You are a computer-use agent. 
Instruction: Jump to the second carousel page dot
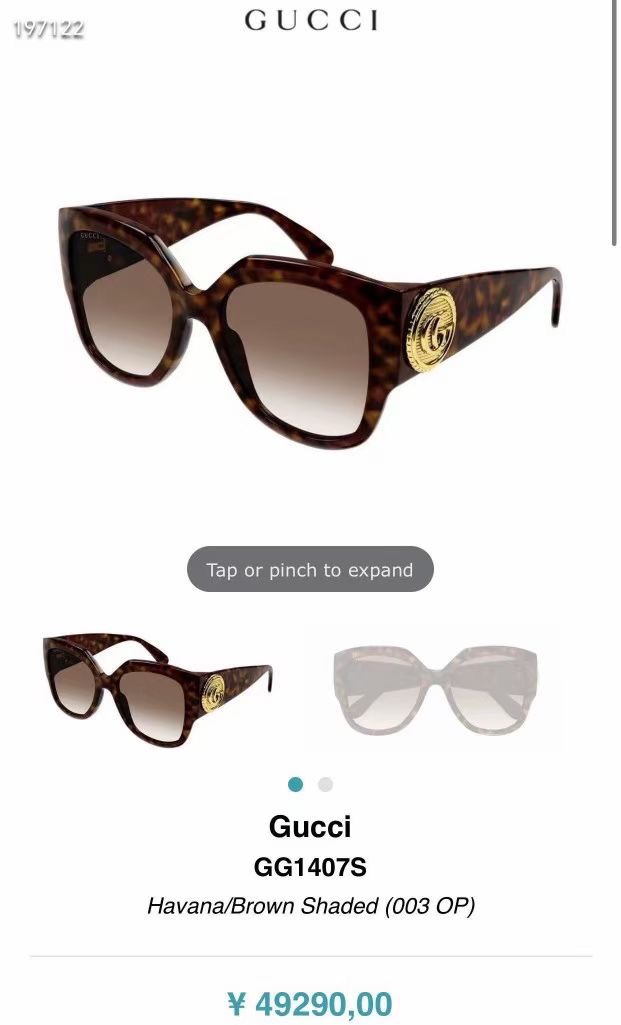[325, 784]
